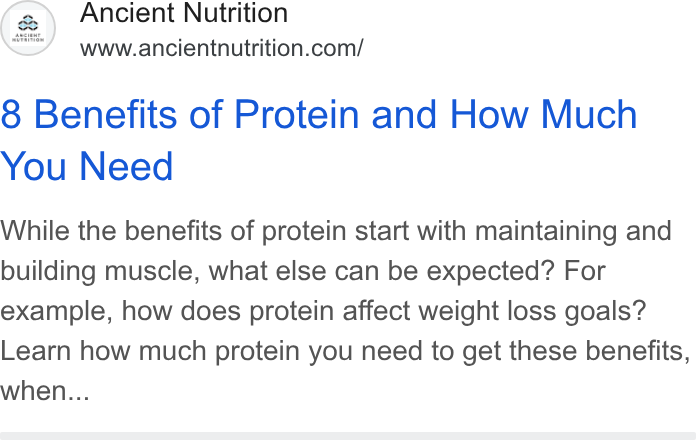Open the '8 Benefits of Protein' result link

tap(319, 140)
